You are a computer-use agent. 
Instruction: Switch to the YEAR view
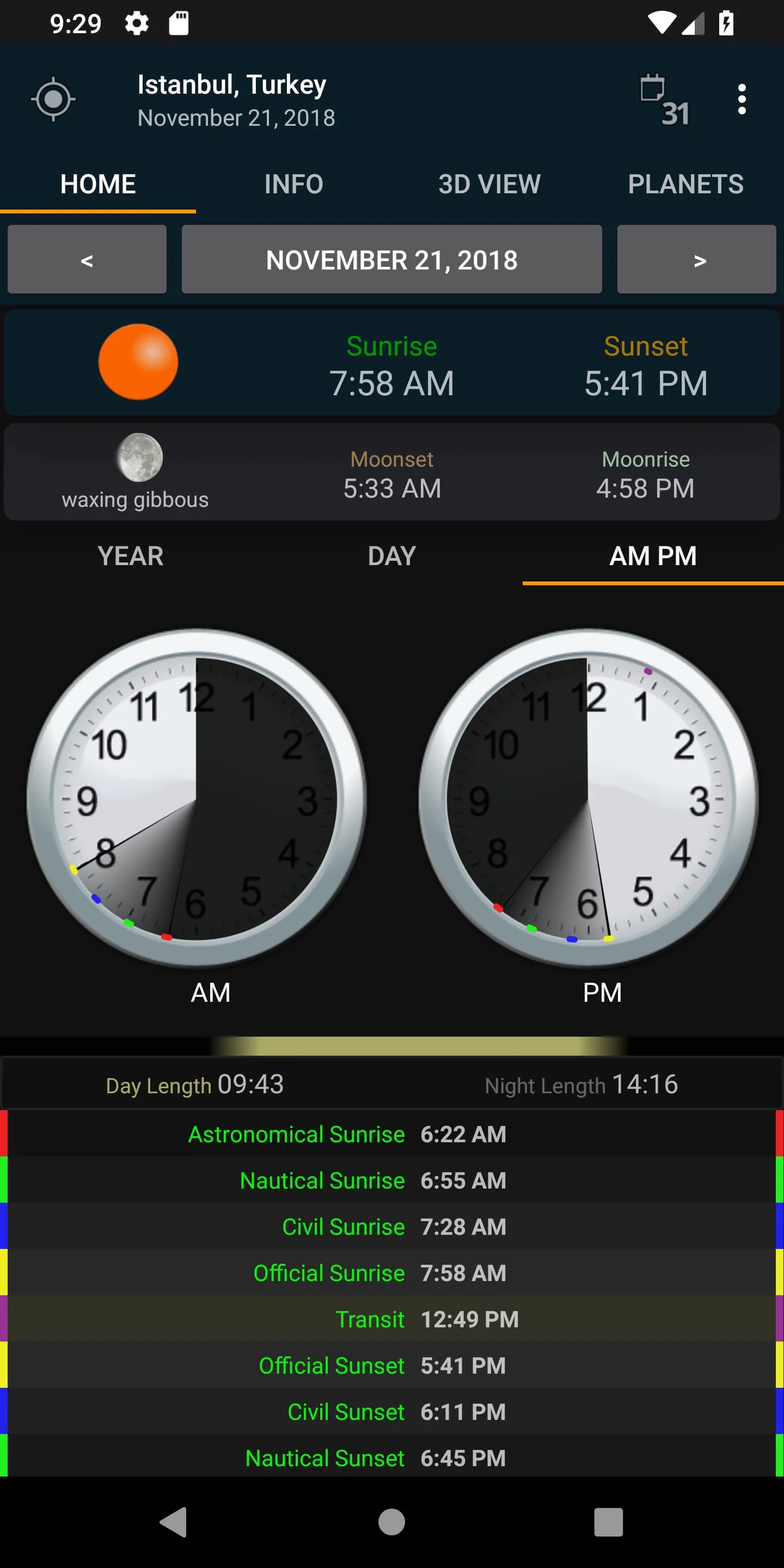point(130,556)
